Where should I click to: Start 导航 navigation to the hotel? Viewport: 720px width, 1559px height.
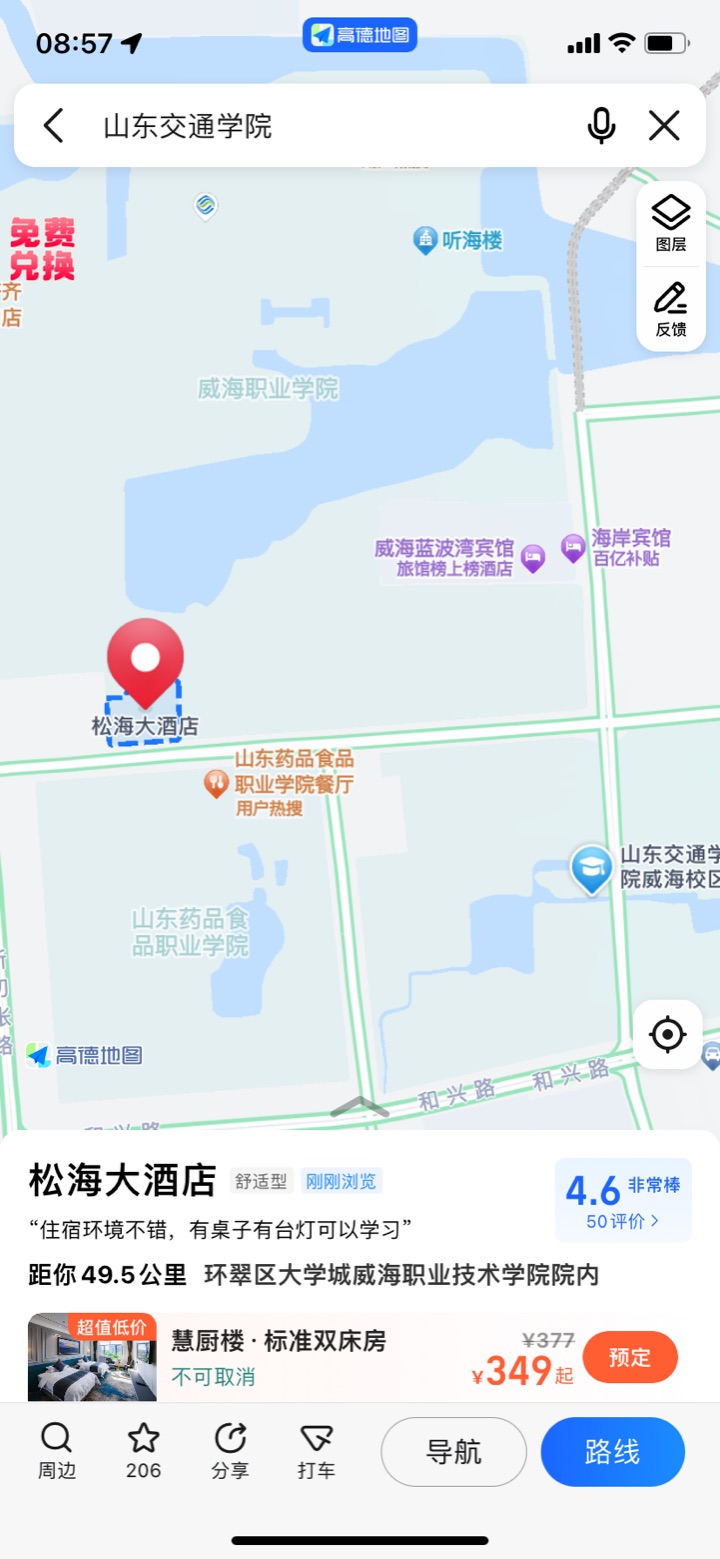[454, 1452]
